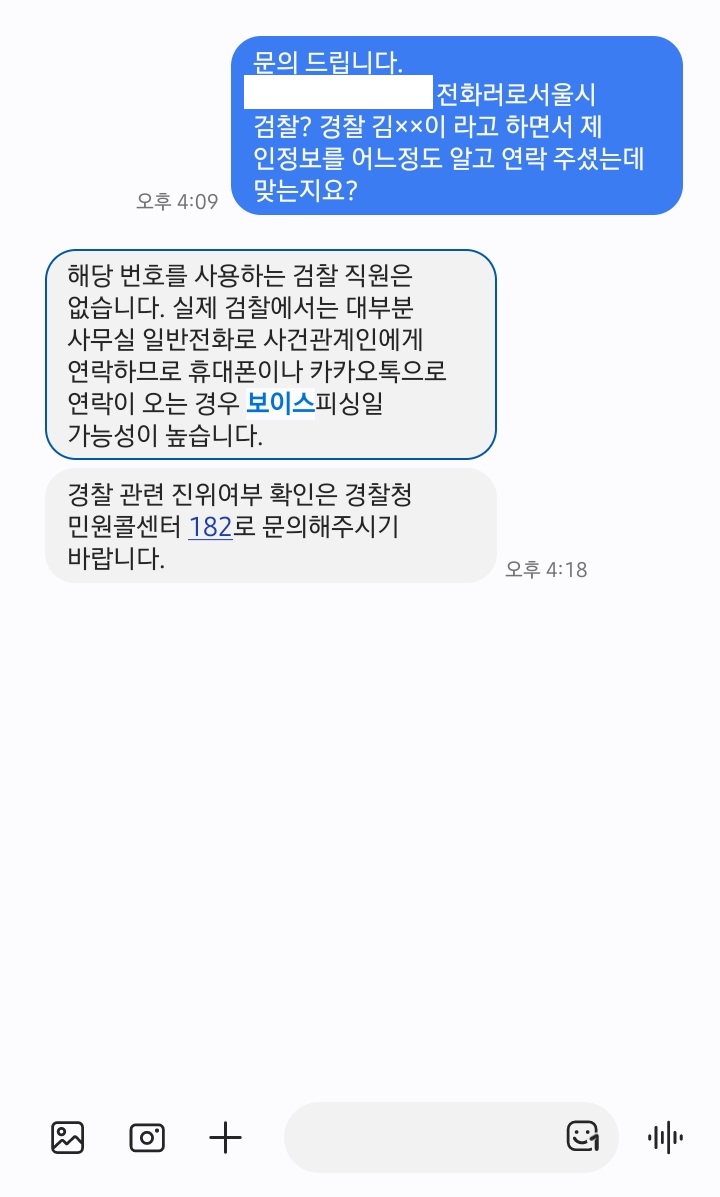This screenshot has width=720, height=1197.
Task: Tap the plus icon for more attachments
Action: click(226, 1137)
